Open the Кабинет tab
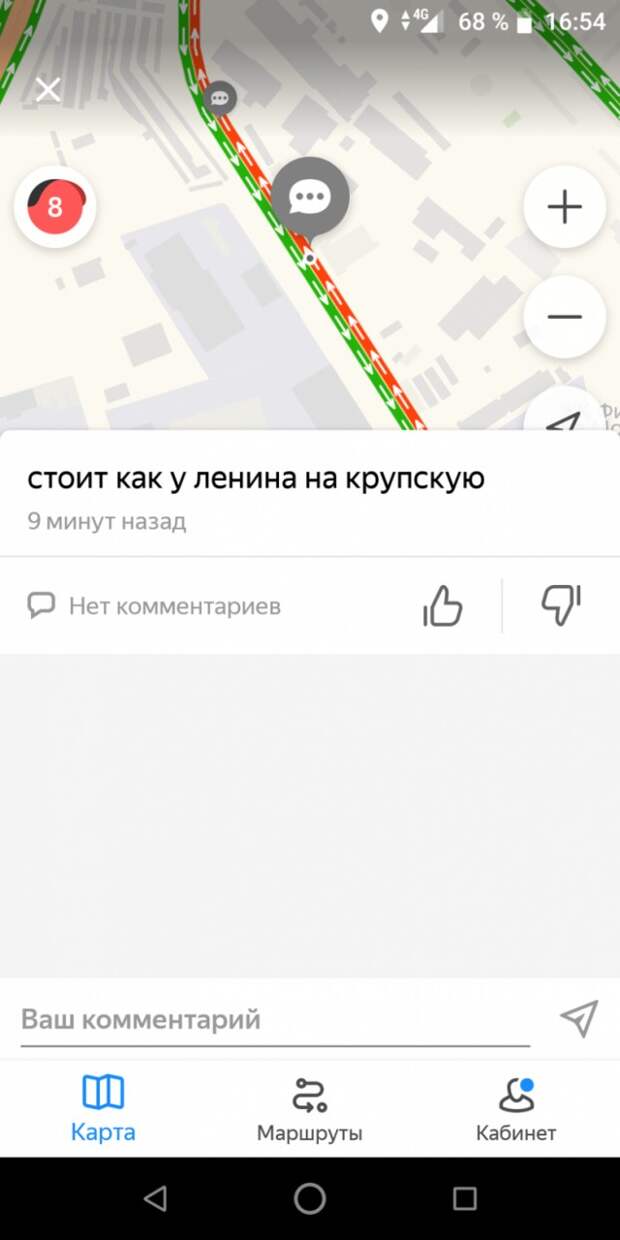The height and width of the screenshot is (1240, 620). 516,1108
